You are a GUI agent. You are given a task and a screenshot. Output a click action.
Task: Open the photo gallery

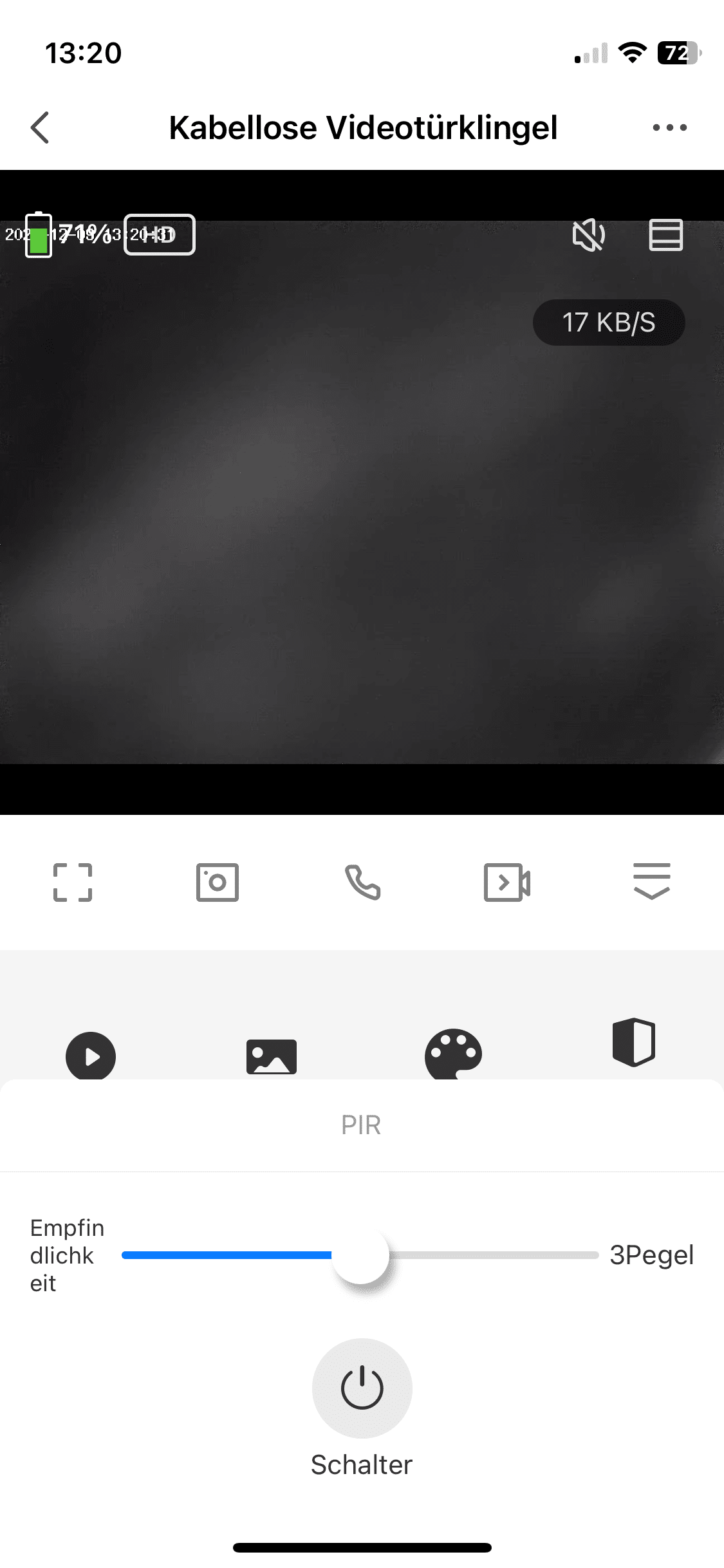click(x=272, y=1056)
